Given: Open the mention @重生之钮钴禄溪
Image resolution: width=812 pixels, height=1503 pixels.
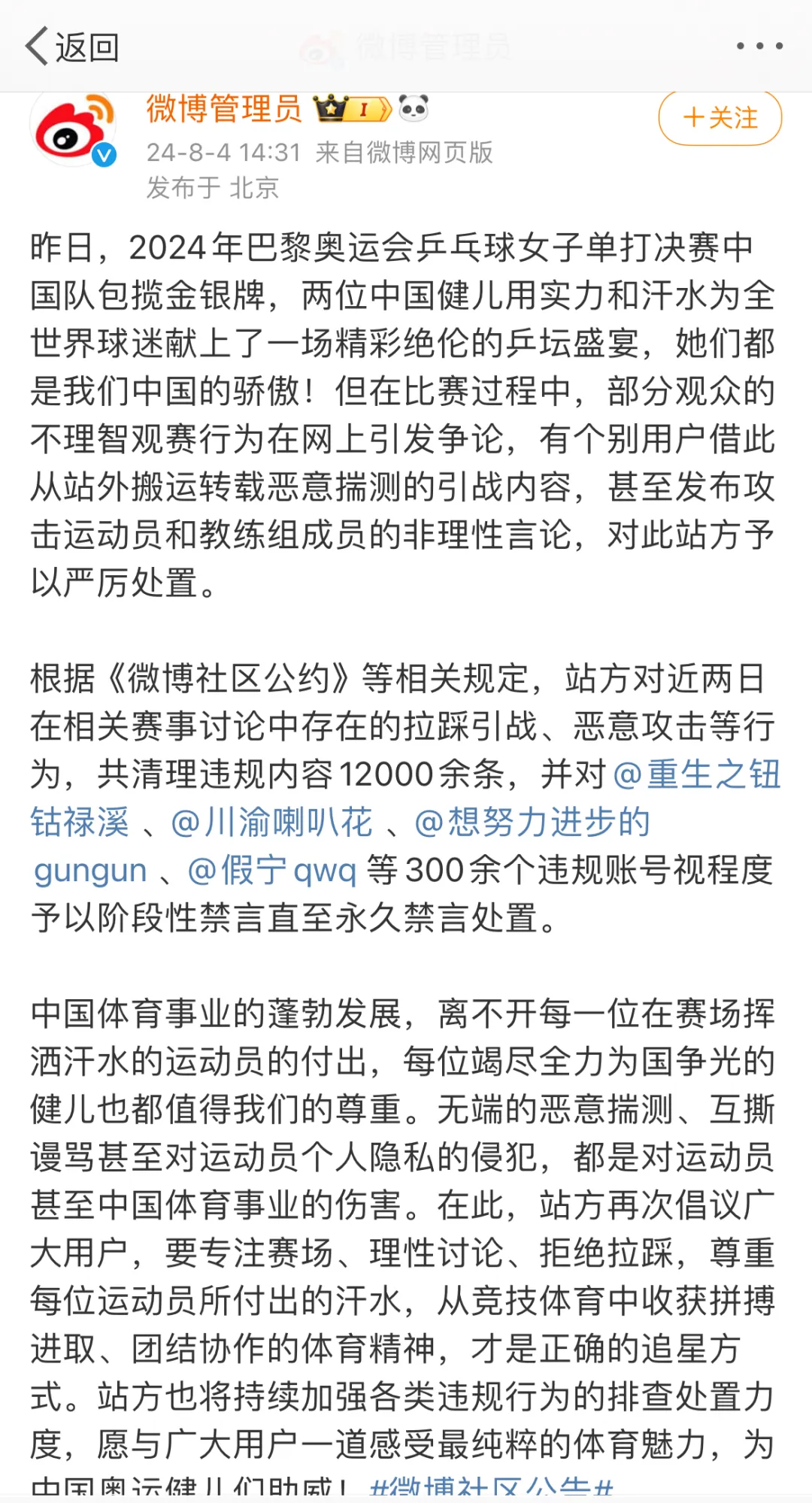Looking at the screenshot, I should [x=696, y=774].
